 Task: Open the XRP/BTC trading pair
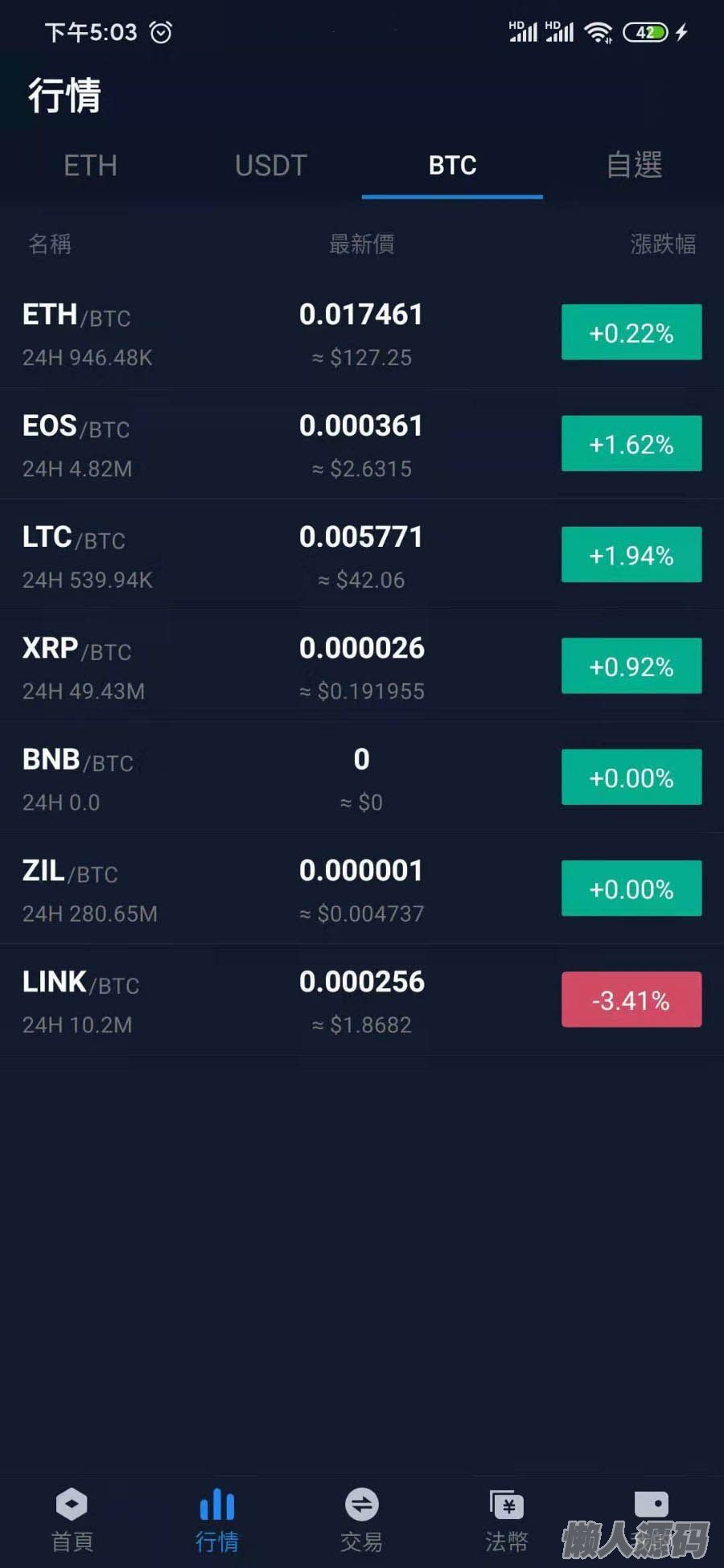[362, 667]
